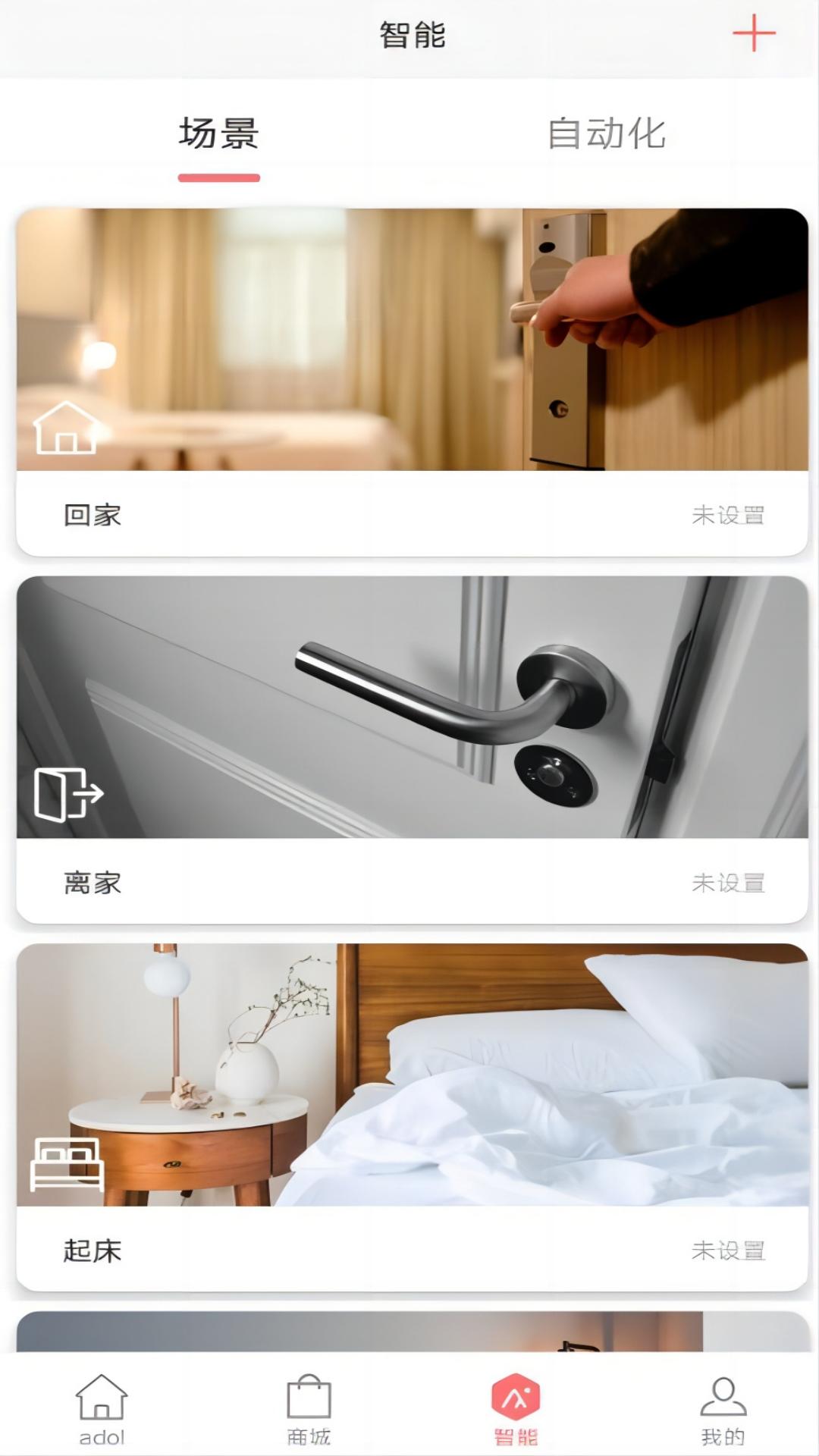Tap the 智能 tab in the bottom bar
819x1456 pixels.
(516, 1409)
